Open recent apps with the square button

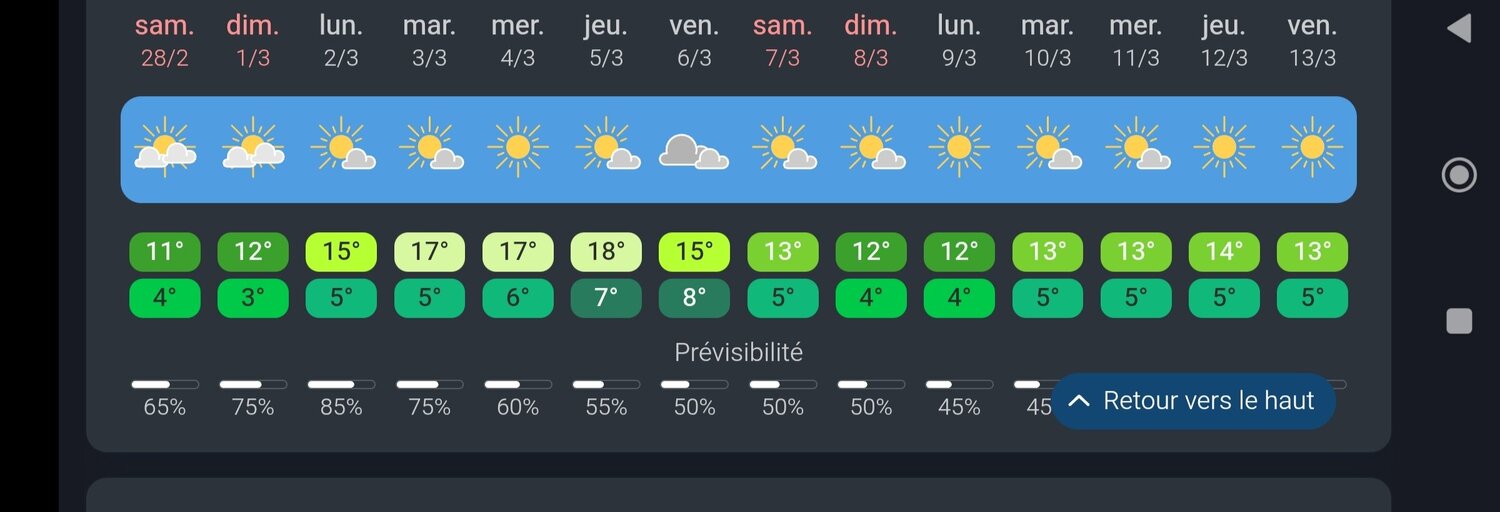tap(1459, 321)
